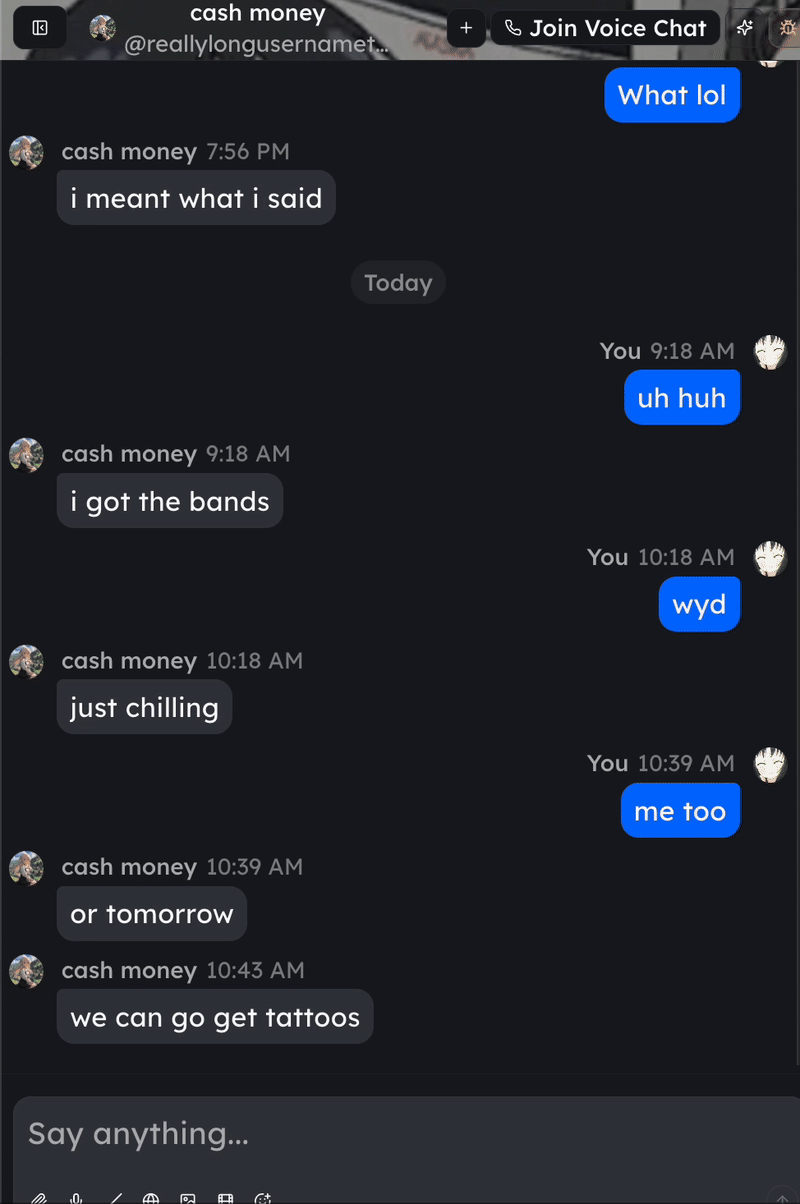800x1204 pixels.
Task: Open the globe icon in composer
Action: click(151, 1198)
